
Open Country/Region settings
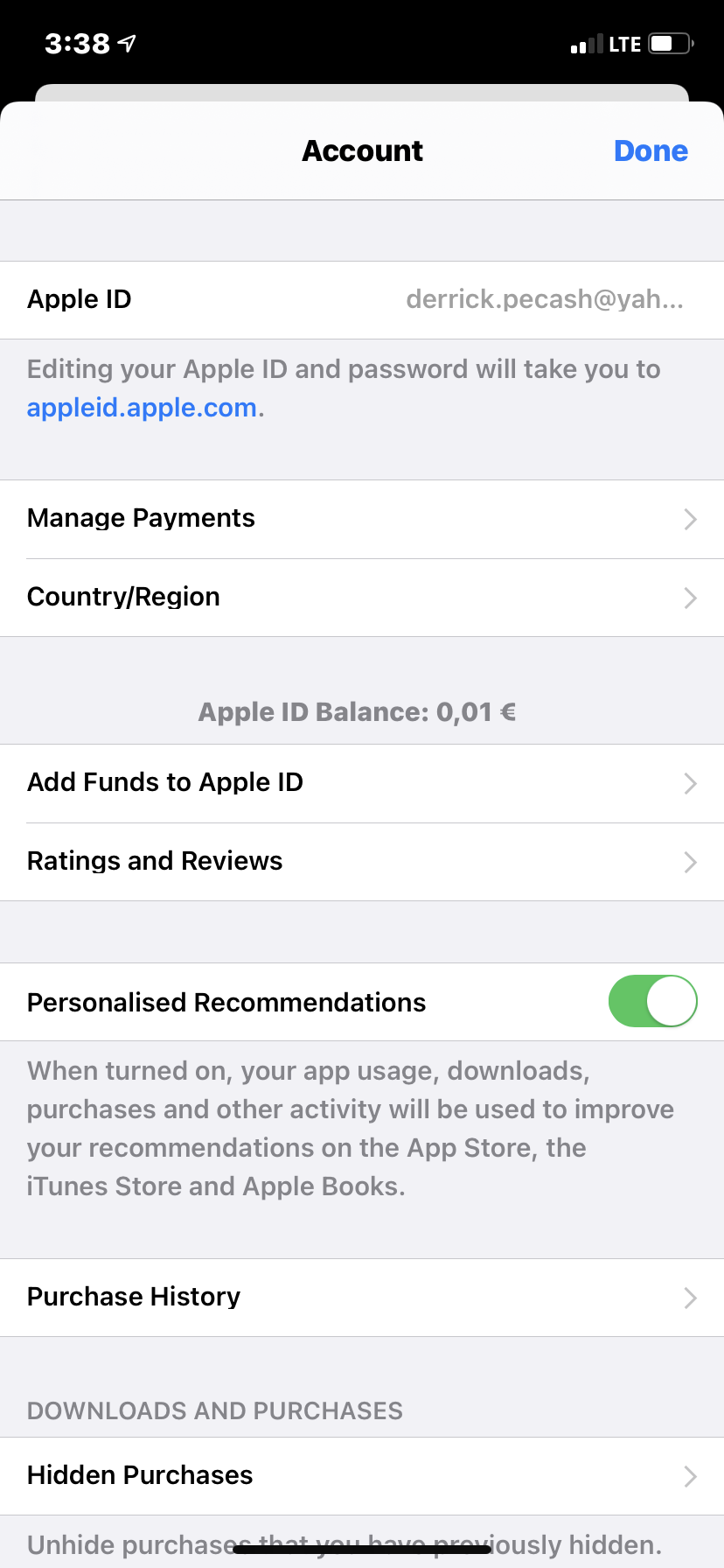coord(362,598)
